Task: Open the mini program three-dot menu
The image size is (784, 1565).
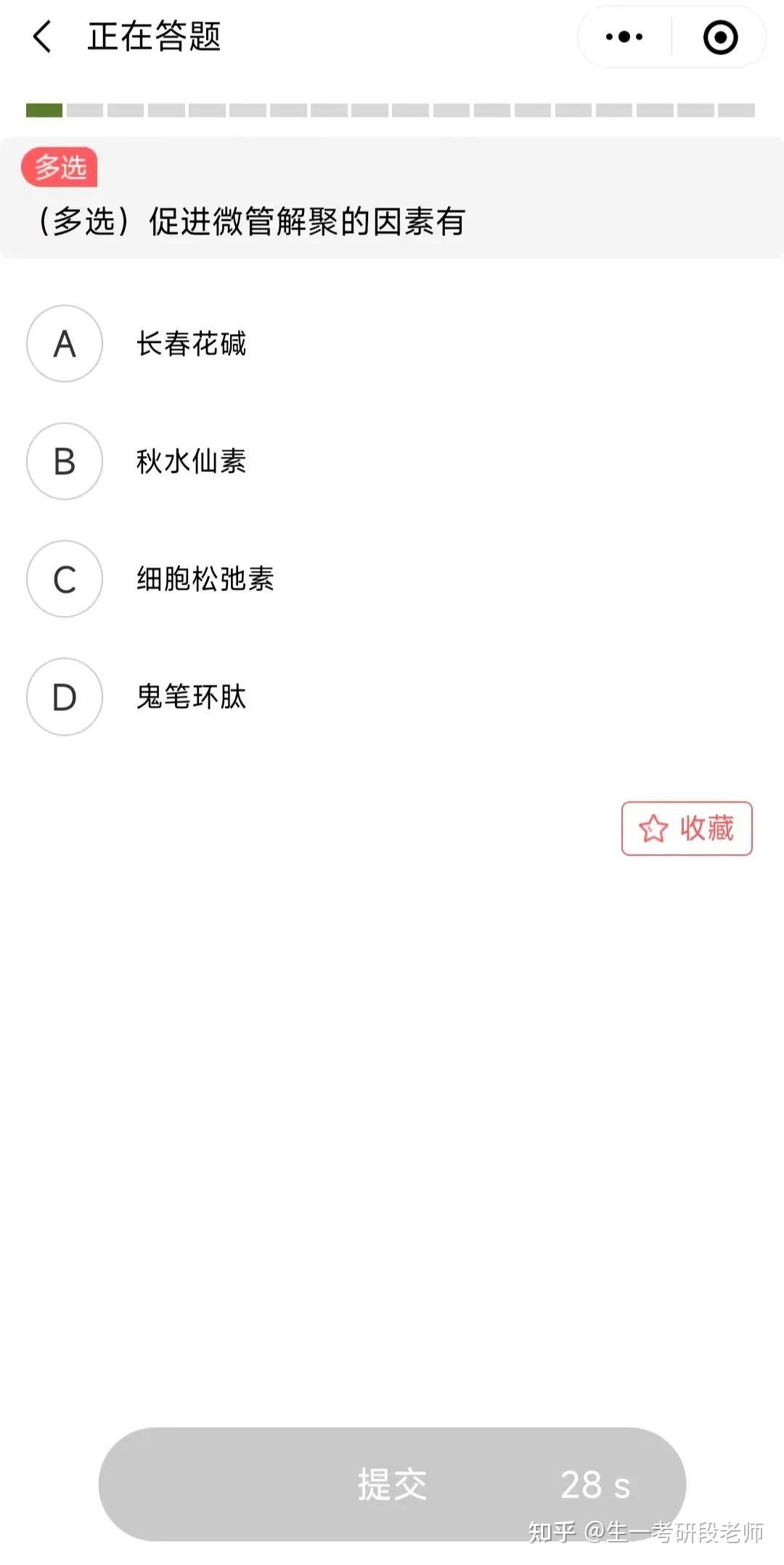Action: click(x=624, y=37)
